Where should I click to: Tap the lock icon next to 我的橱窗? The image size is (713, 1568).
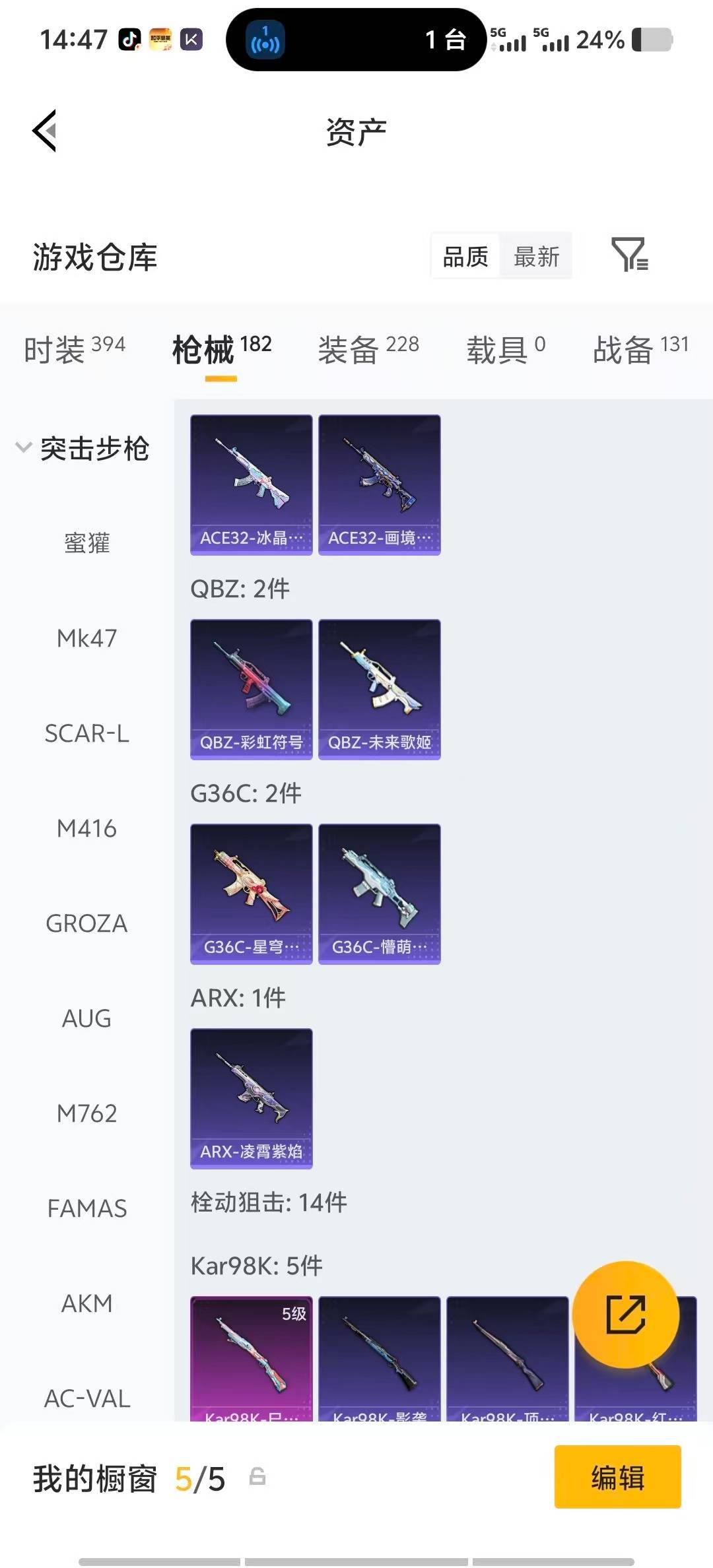(x=257, y=1480)
